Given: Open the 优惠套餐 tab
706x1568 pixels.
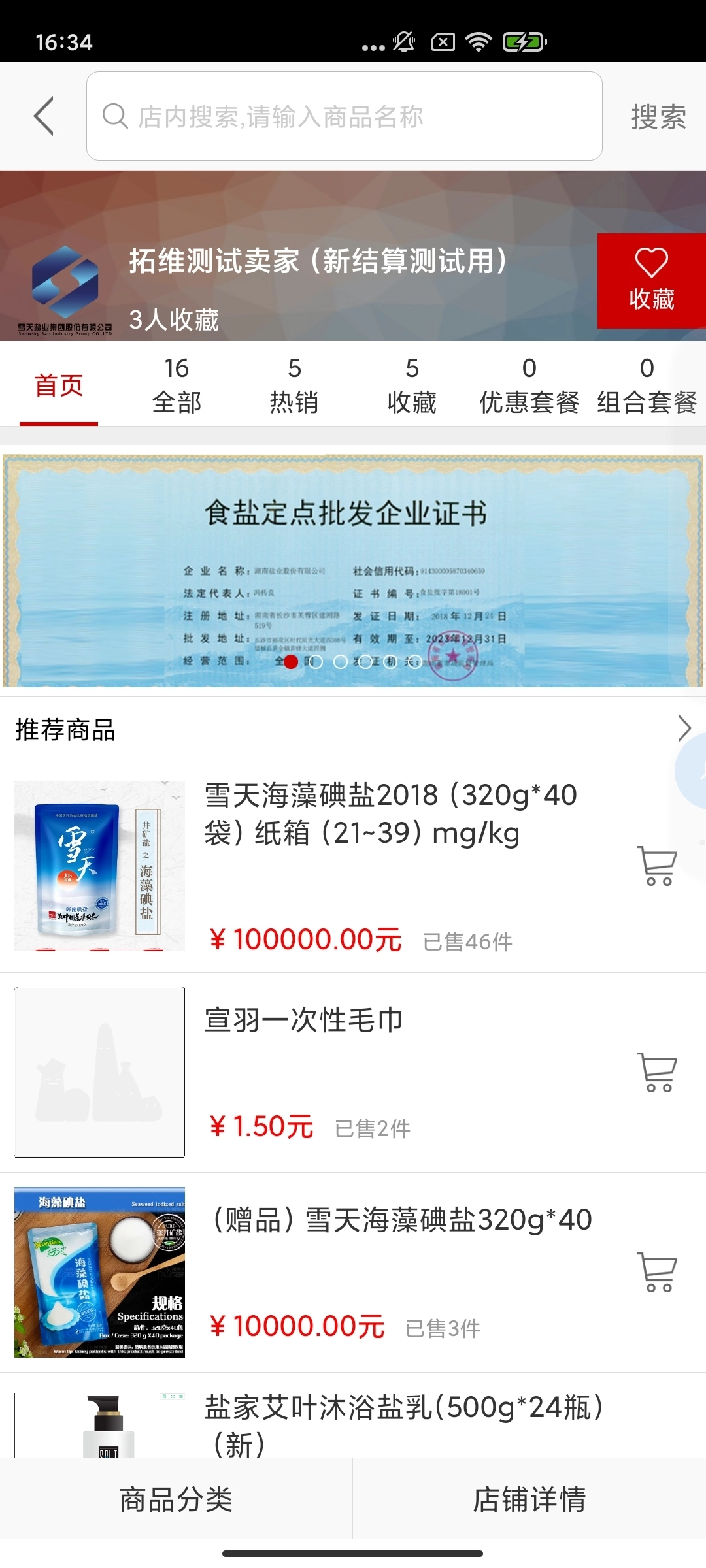Looking at the screenshot, I should [x=529, y=385].
